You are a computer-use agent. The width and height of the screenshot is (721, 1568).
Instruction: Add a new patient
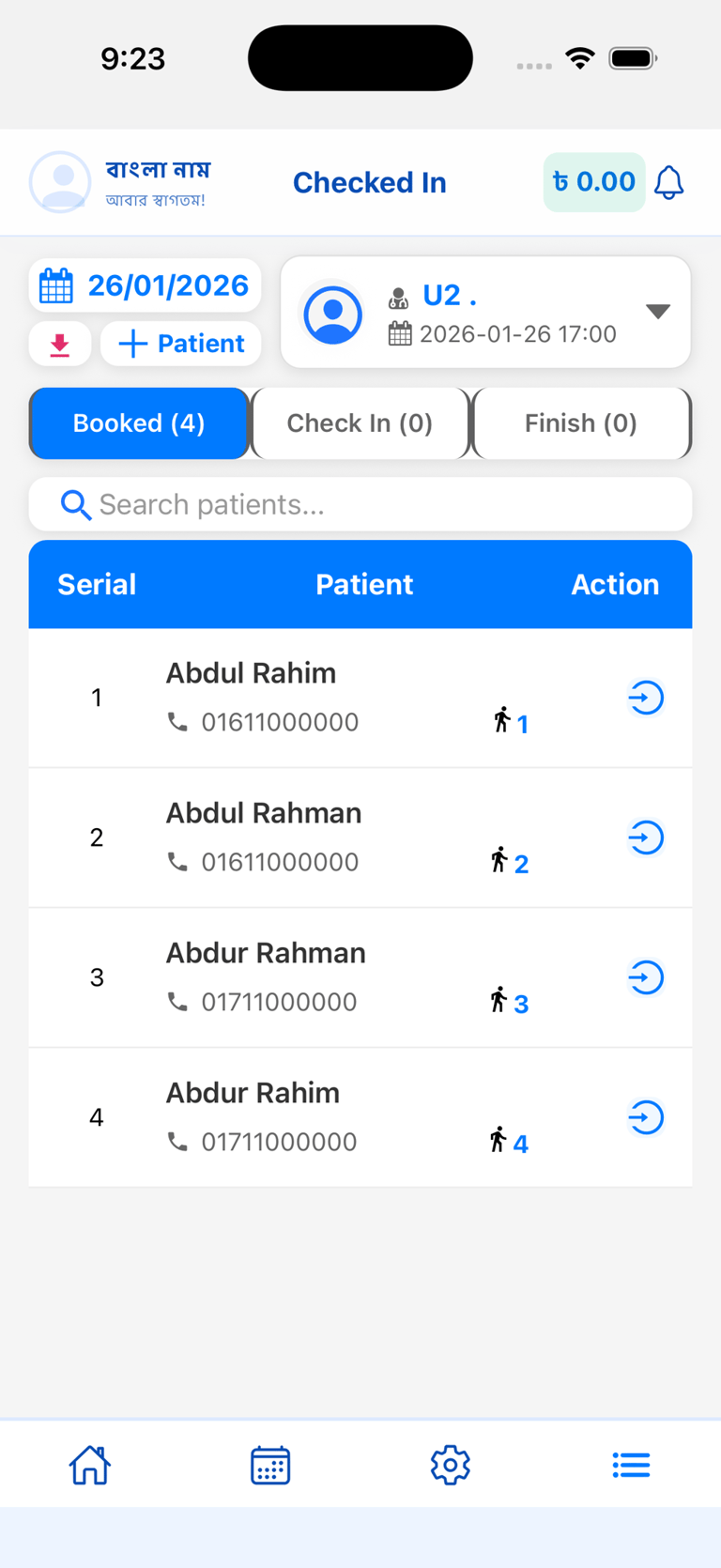click(181, 344)
